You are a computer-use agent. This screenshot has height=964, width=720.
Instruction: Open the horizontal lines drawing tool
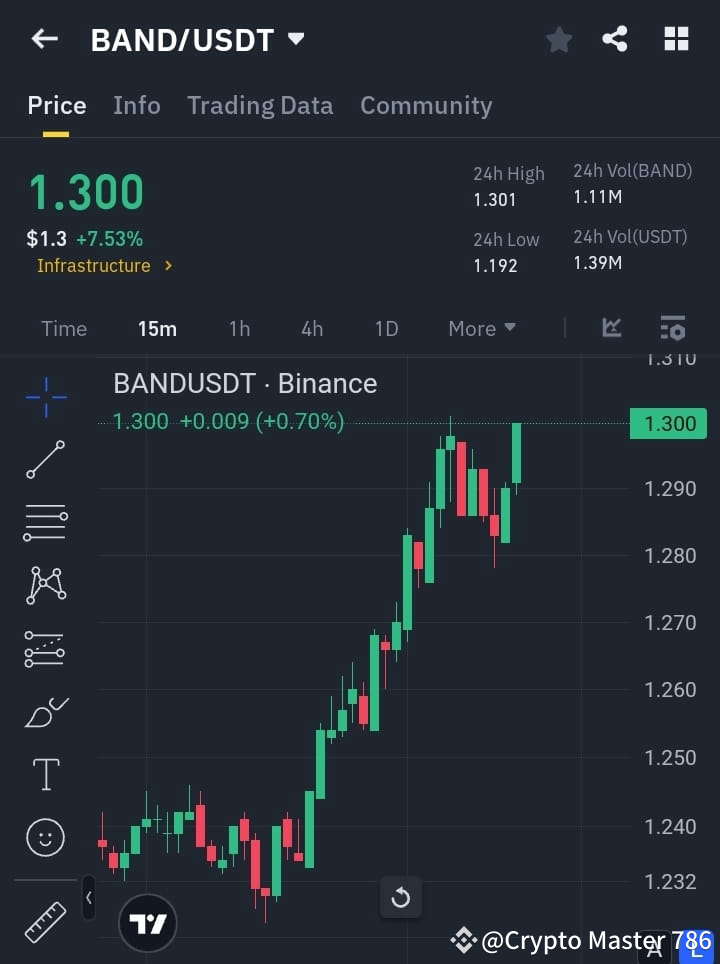pyautogui.click(x=45, y=523)
